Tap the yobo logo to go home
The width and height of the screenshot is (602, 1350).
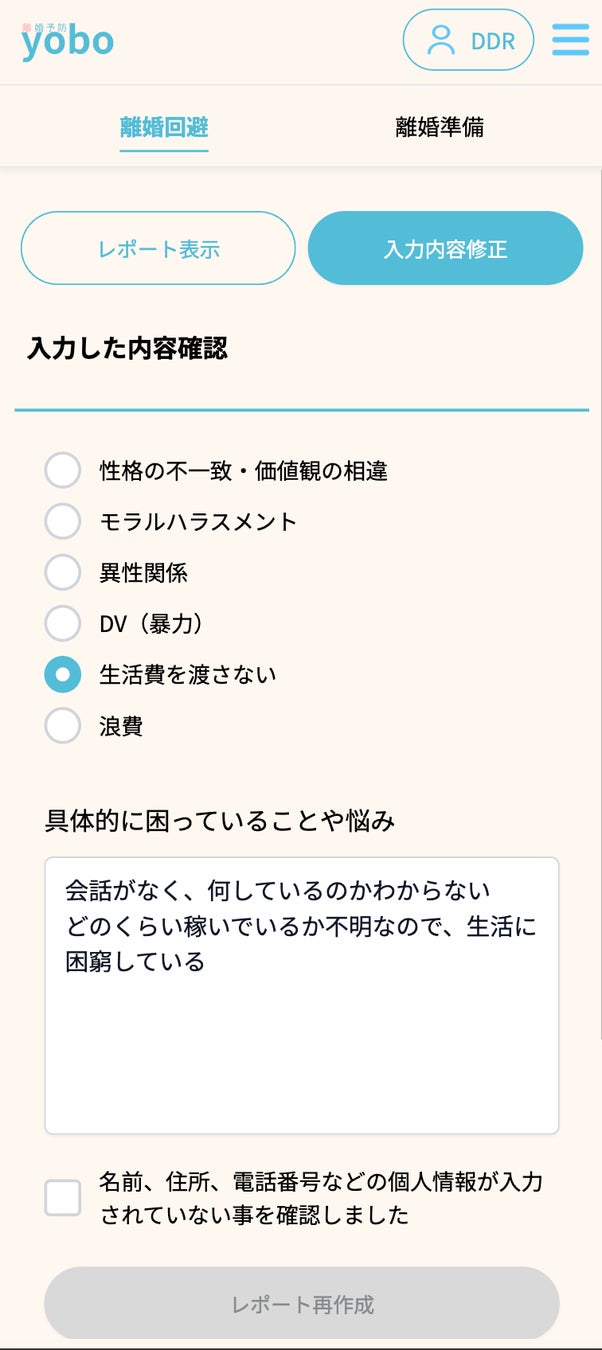point(68,40)
